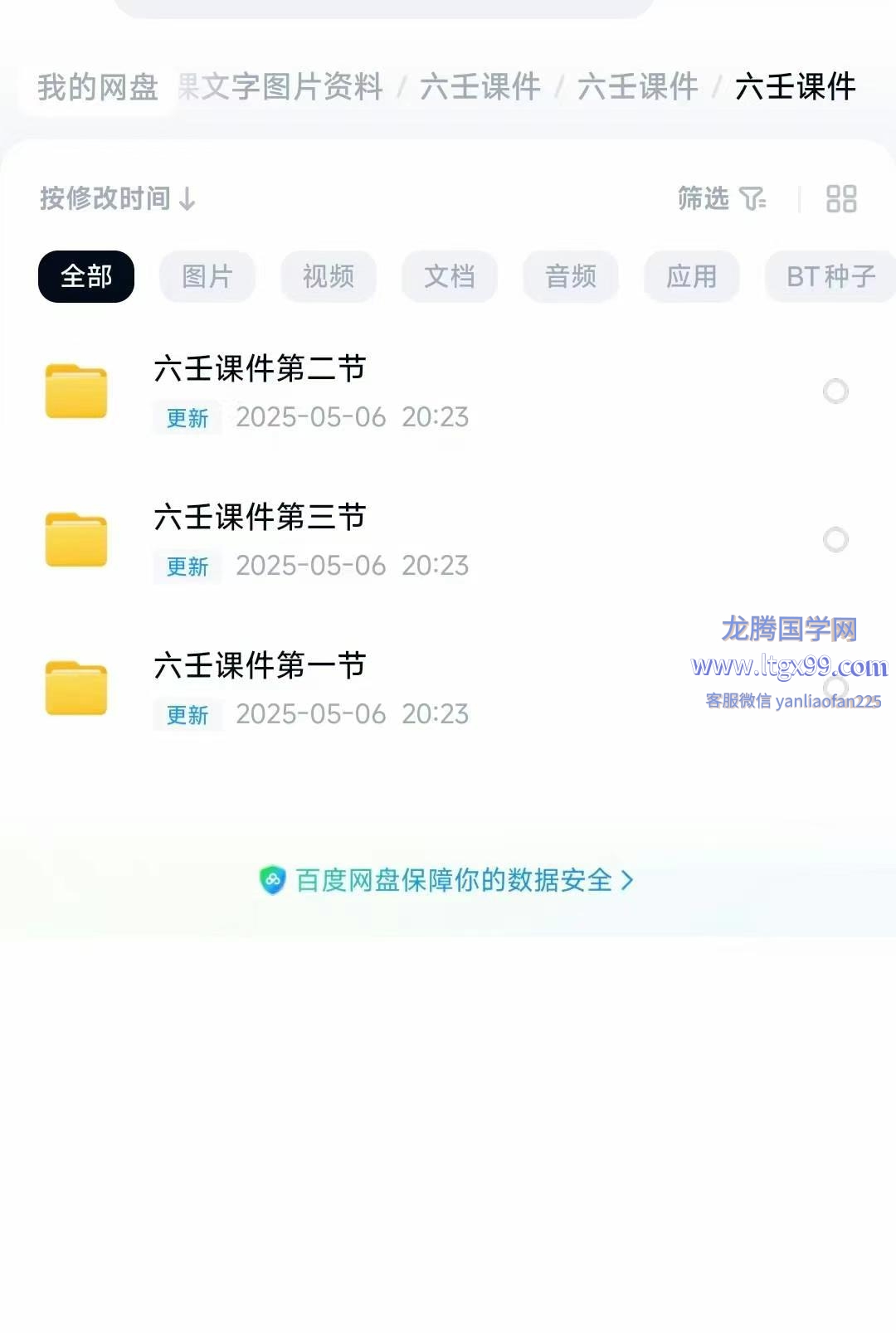The height and width of the screenshot is (1333, 896).
Task: Filter files by BT种子
Action: point(830,276)
